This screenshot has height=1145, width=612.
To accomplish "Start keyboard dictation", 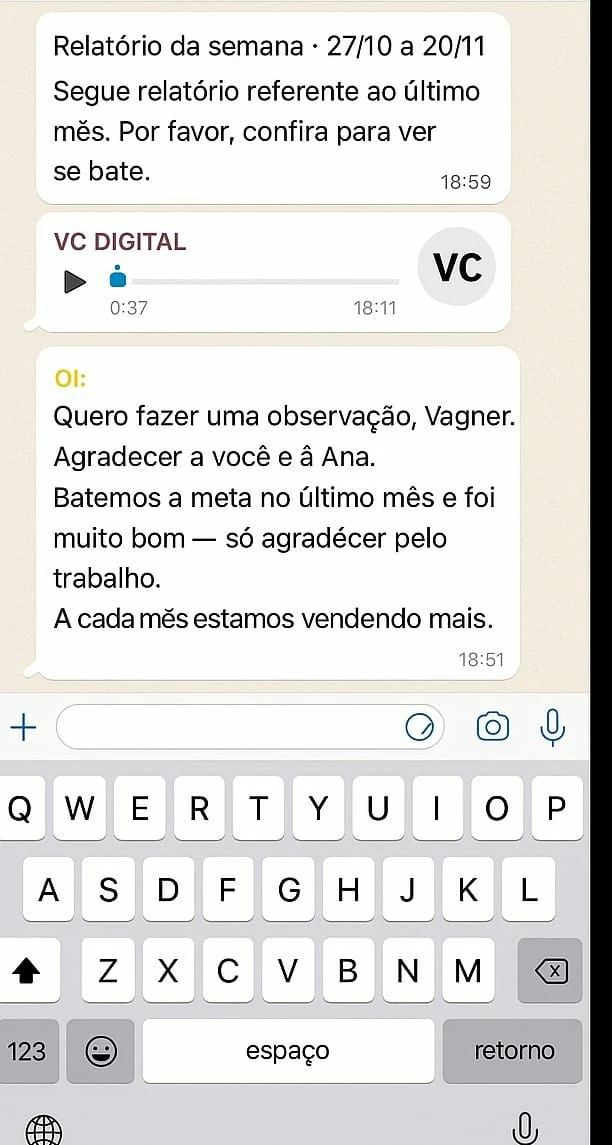I will coord(524,1128).
